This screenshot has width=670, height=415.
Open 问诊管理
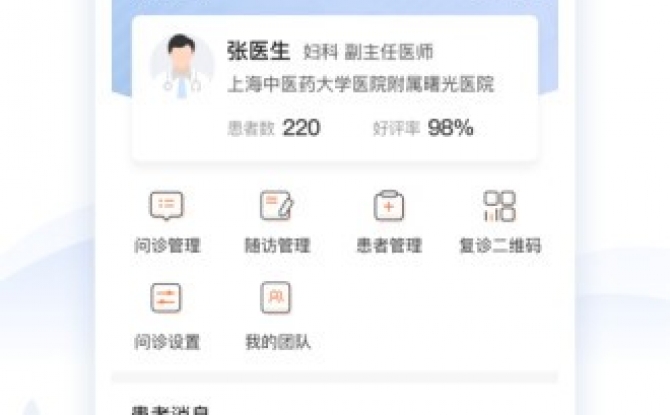click(167, 221)
